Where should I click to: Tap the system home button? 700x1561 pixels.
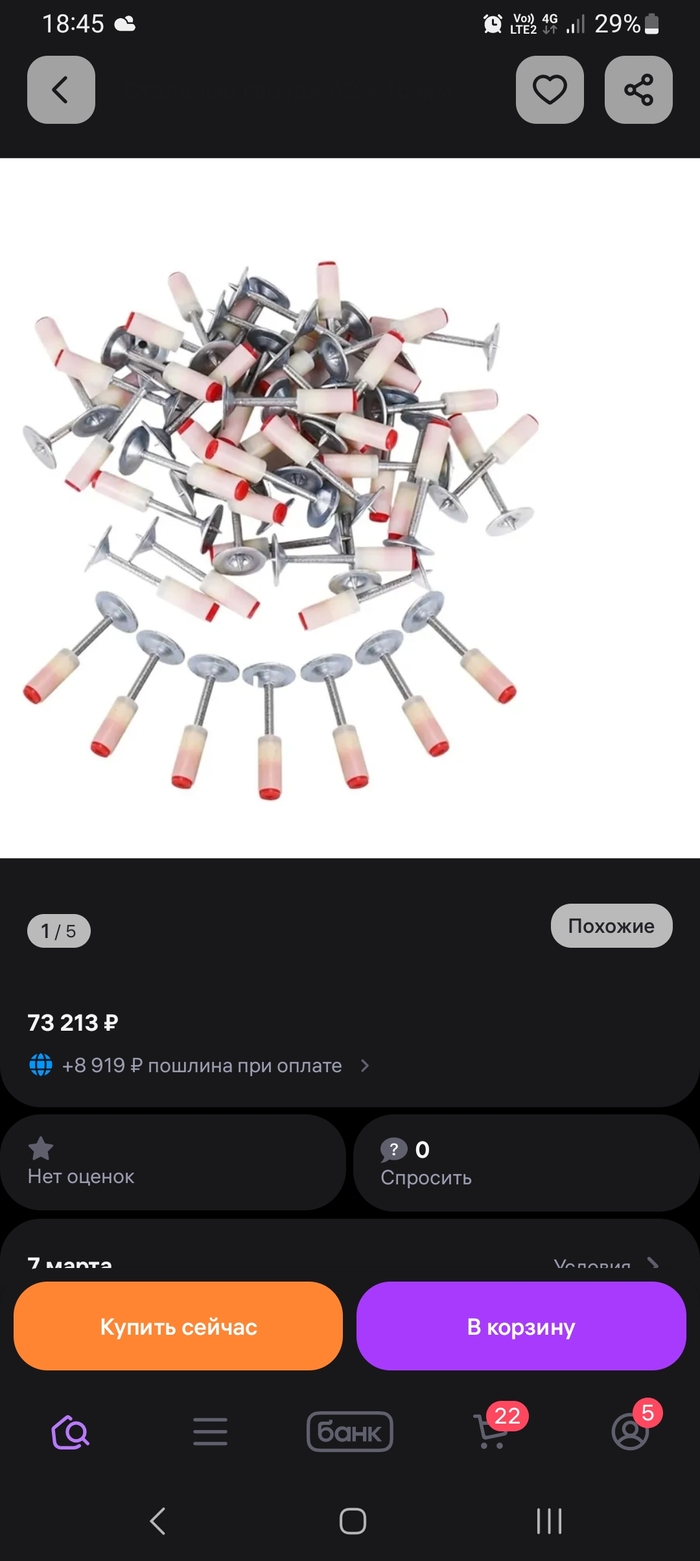352,1521
